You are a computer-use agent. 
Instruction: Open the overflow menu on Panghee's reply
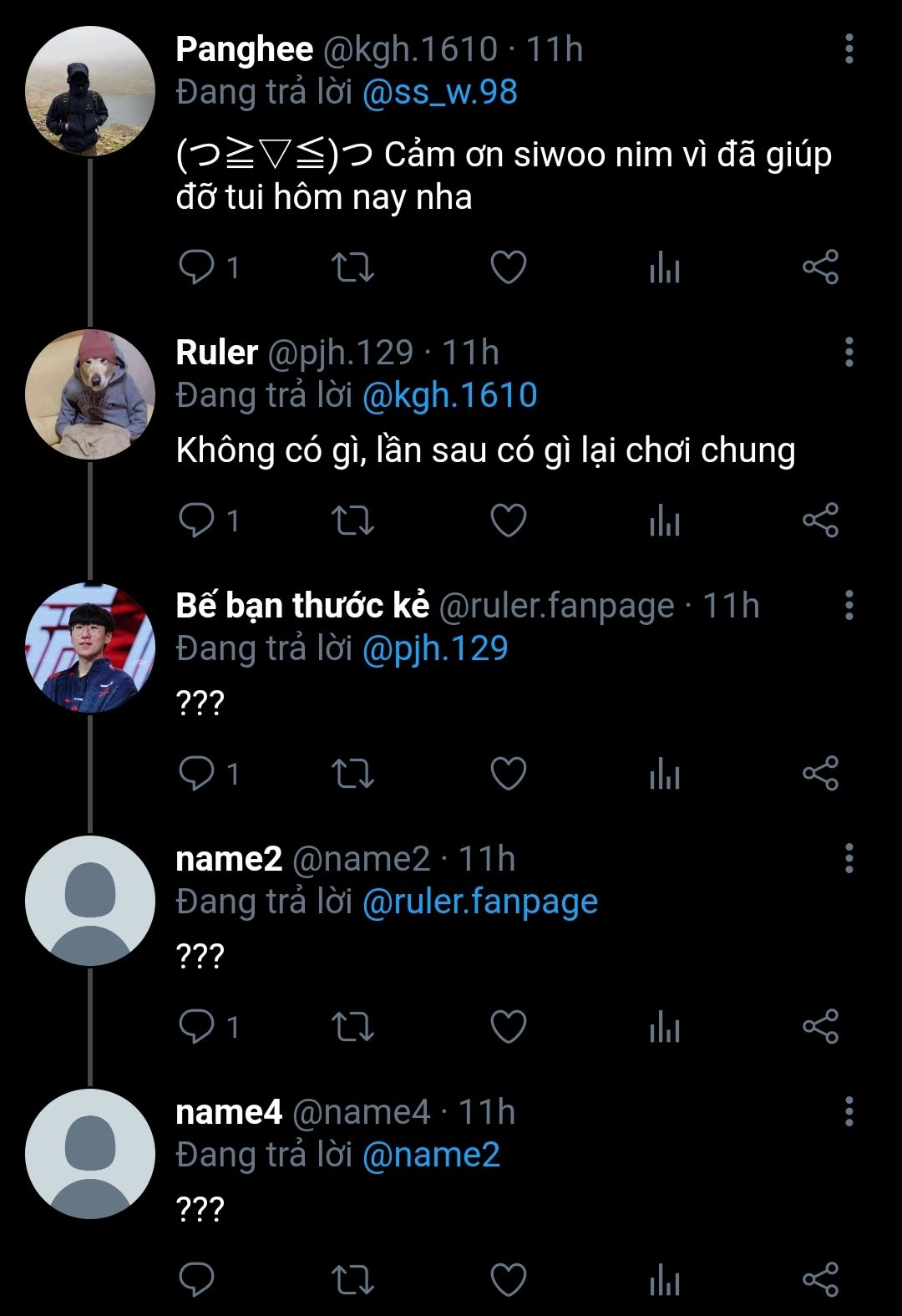tap(849, 49)
